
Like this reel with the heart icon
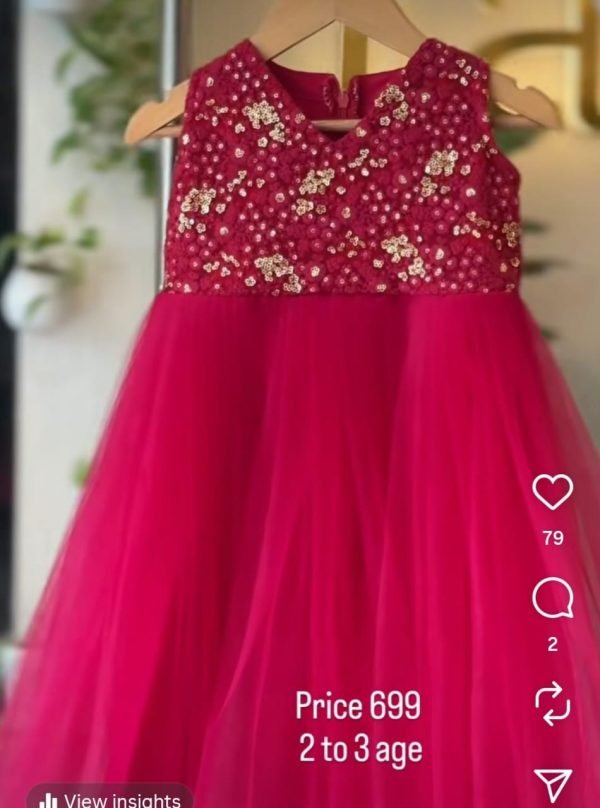coord(552,492)
